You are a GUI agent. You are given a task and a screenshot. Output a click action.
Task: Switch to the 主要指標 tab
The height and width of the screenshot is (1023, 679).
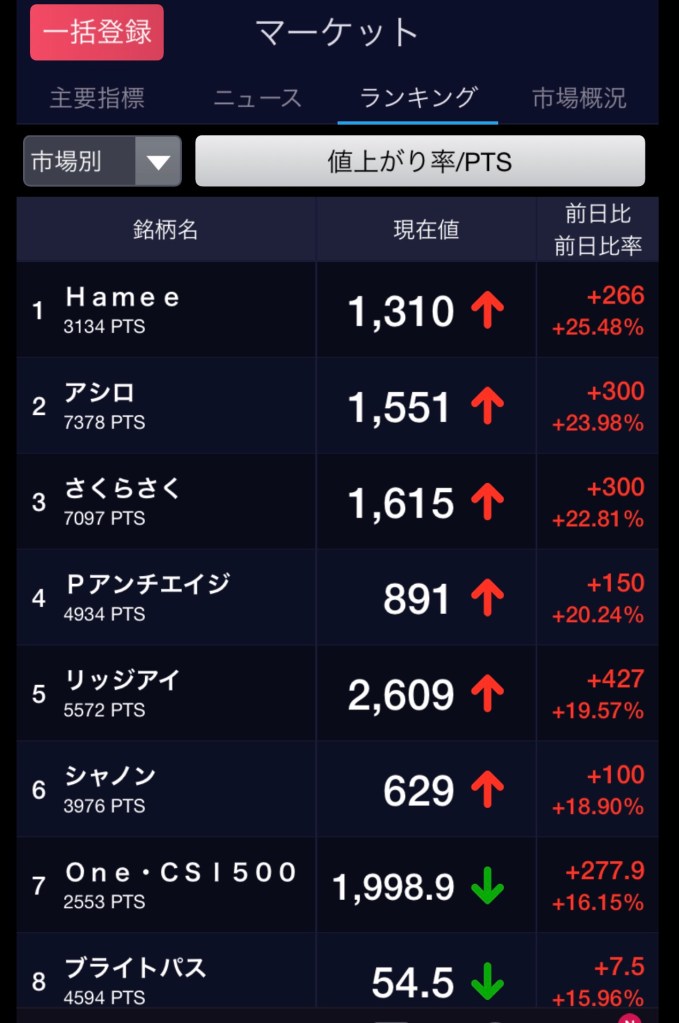point(97,98)
